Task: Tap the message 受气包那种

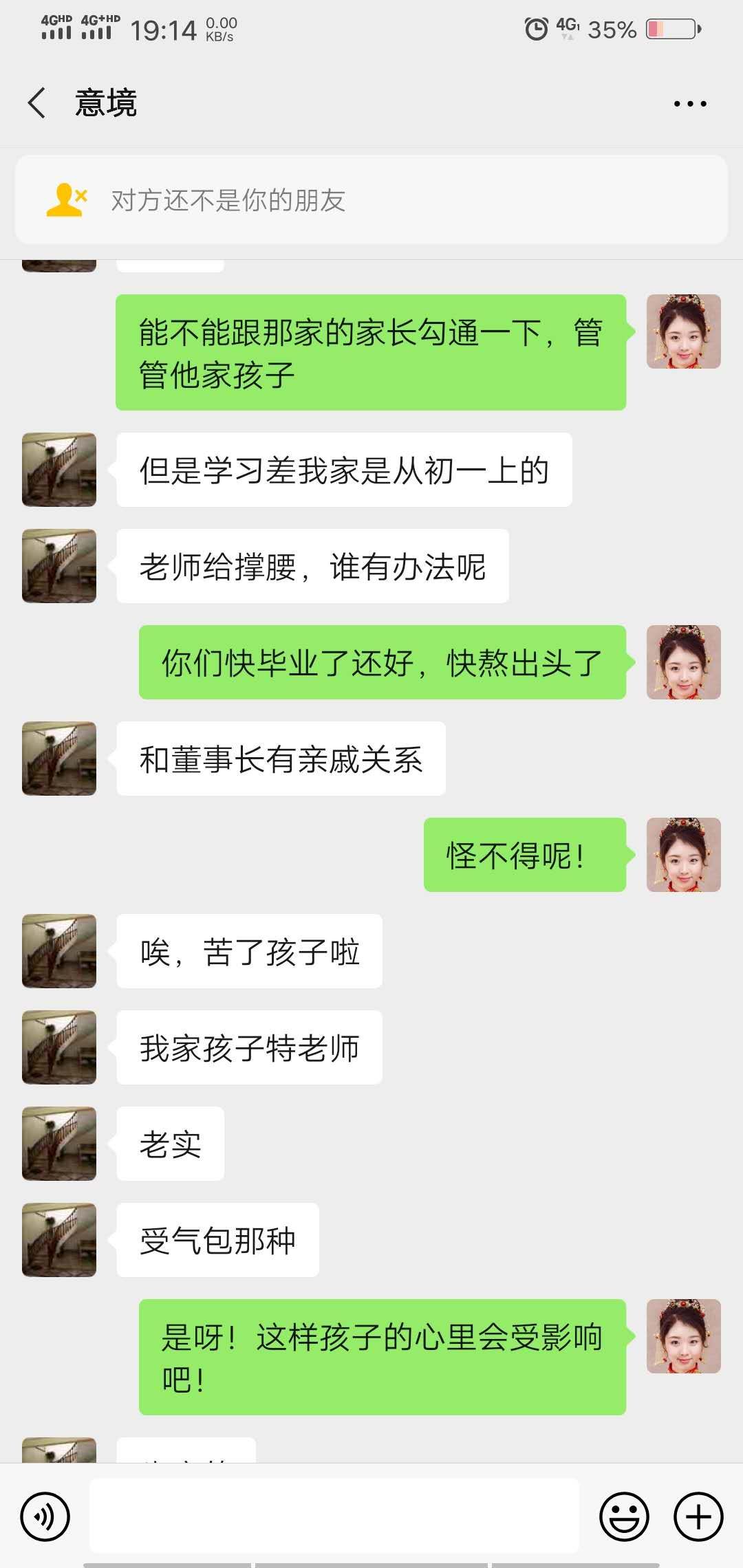Action: point(216,1240)
